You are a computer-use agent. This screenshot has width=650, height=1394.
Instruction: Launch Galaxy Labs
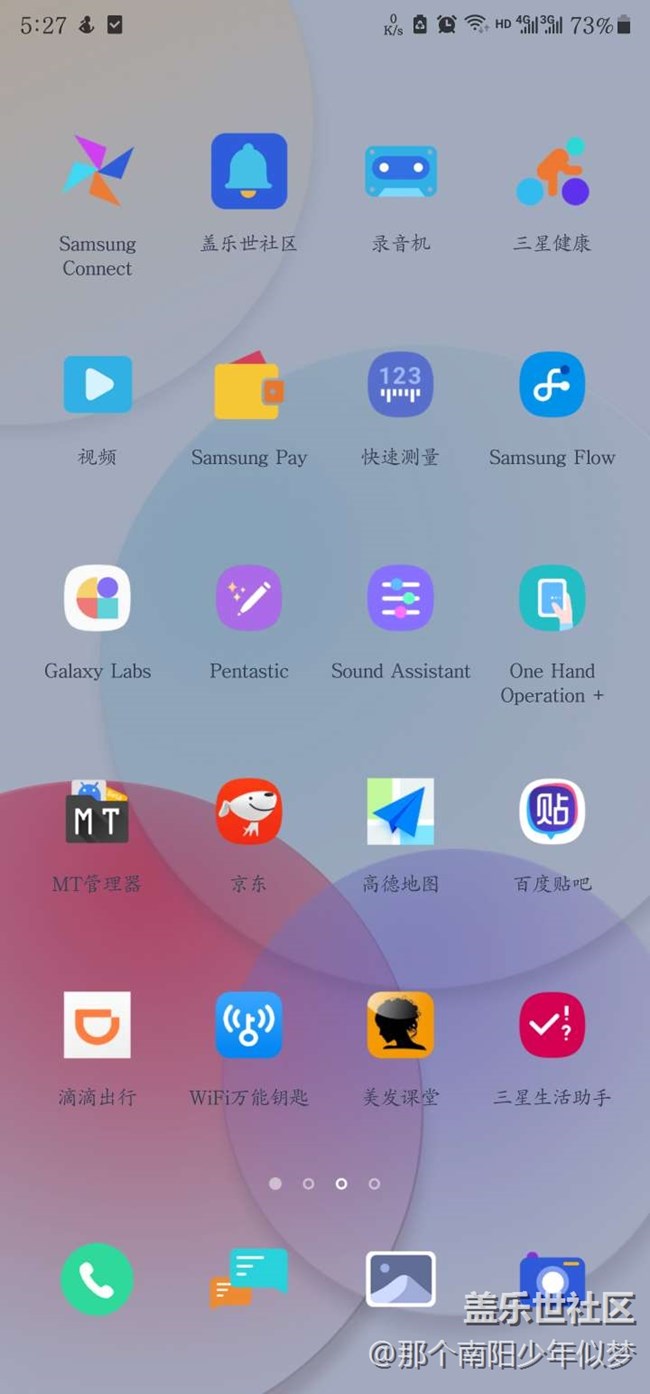click(x=97, y=598)
